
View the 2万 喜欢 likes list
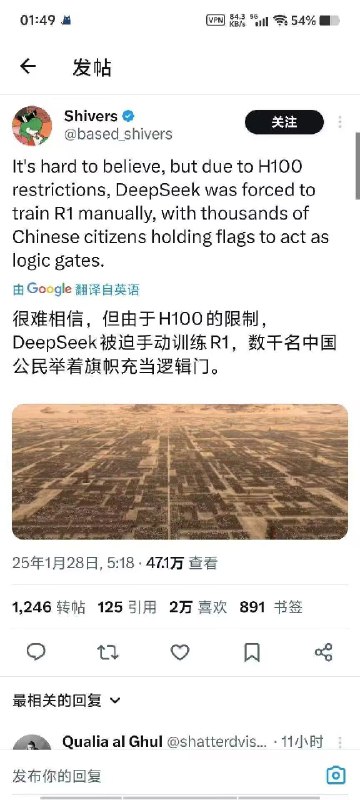(198, 607)
